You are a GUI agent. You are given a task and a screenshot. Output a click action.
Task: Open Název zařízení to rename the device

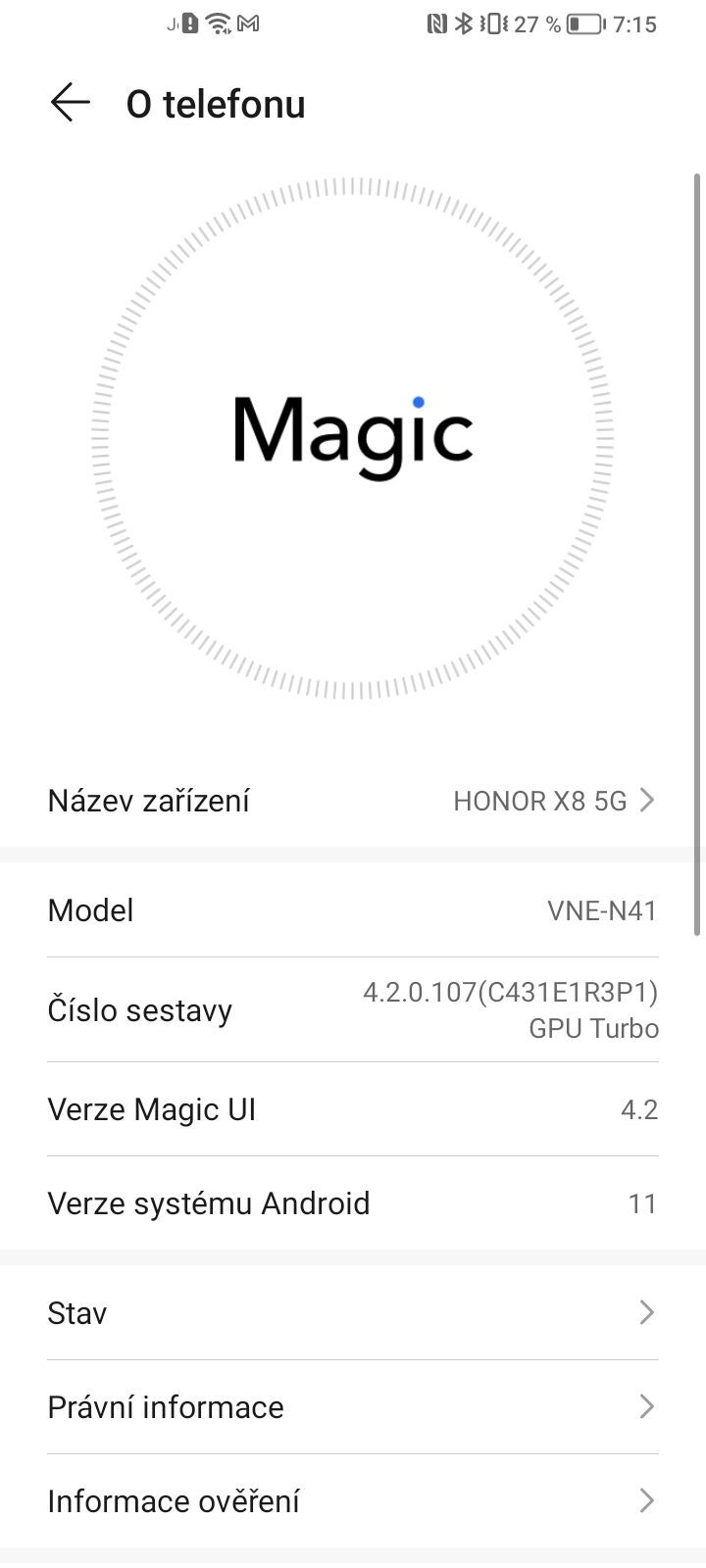353,801
